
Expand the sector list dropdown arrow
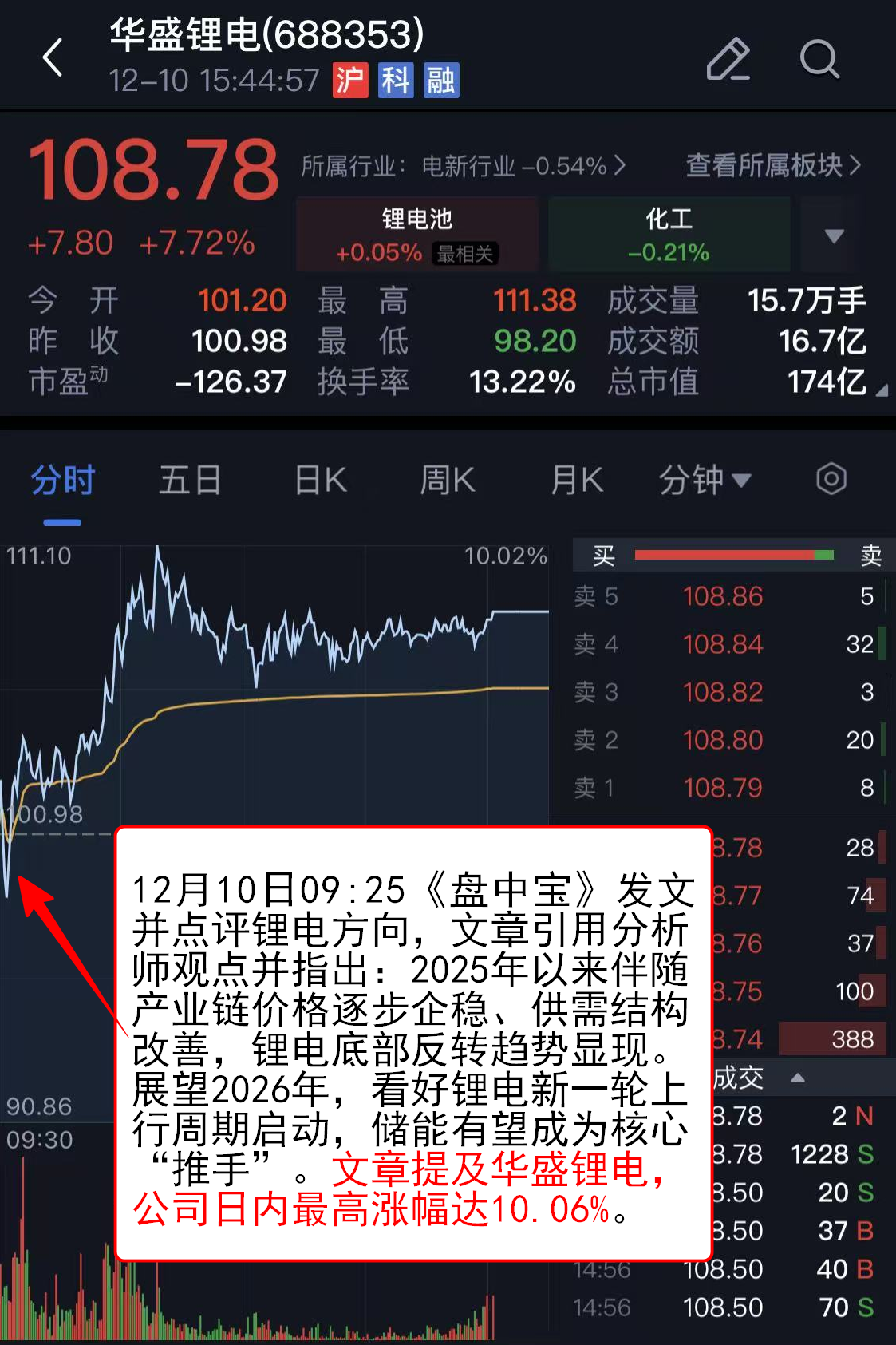[834, 235]
